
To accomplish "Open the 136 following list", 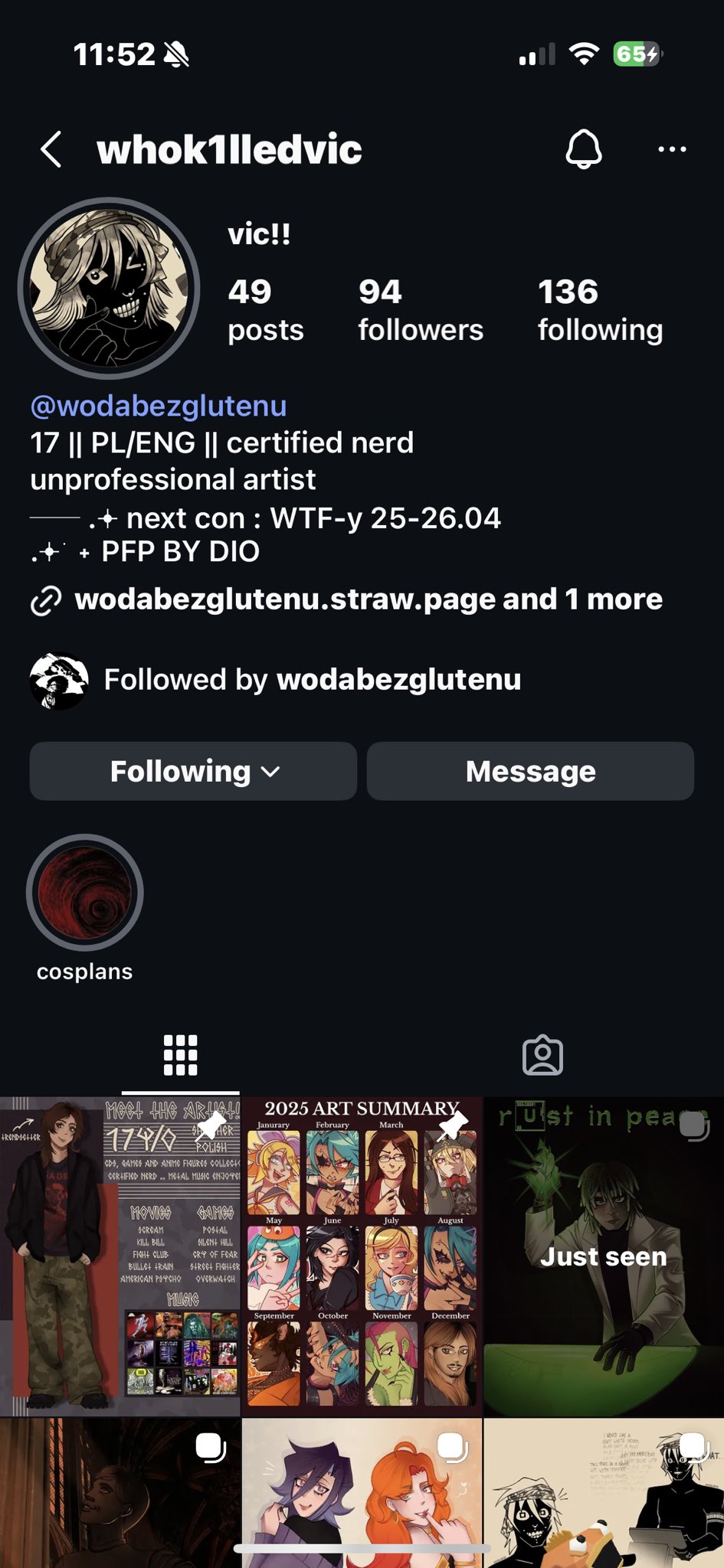I will (x=600, y=309).
